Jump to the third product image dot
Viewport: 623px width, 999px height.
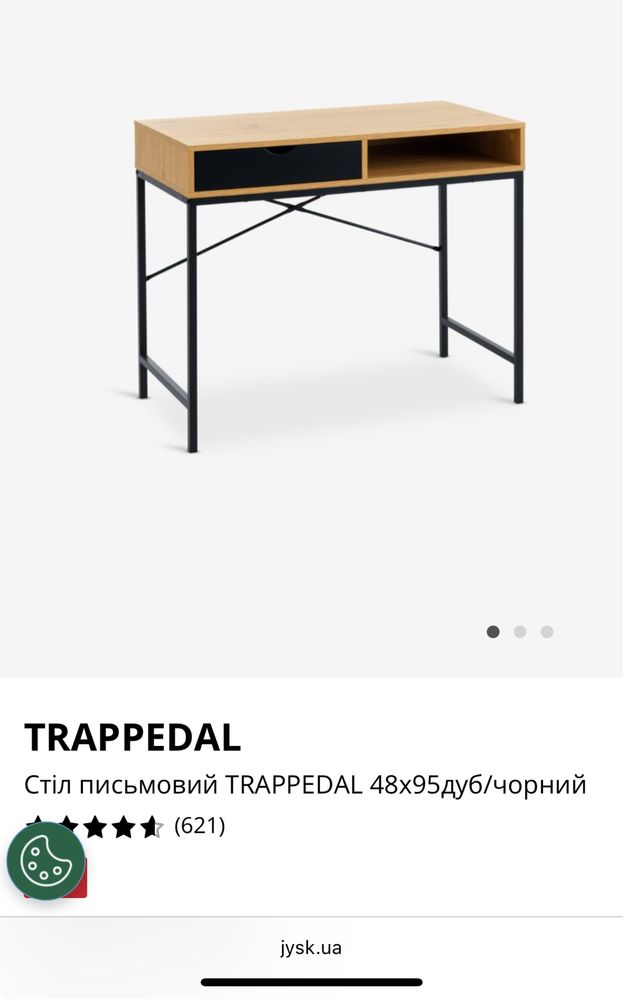pyautogui.click(x=547, y=632)
